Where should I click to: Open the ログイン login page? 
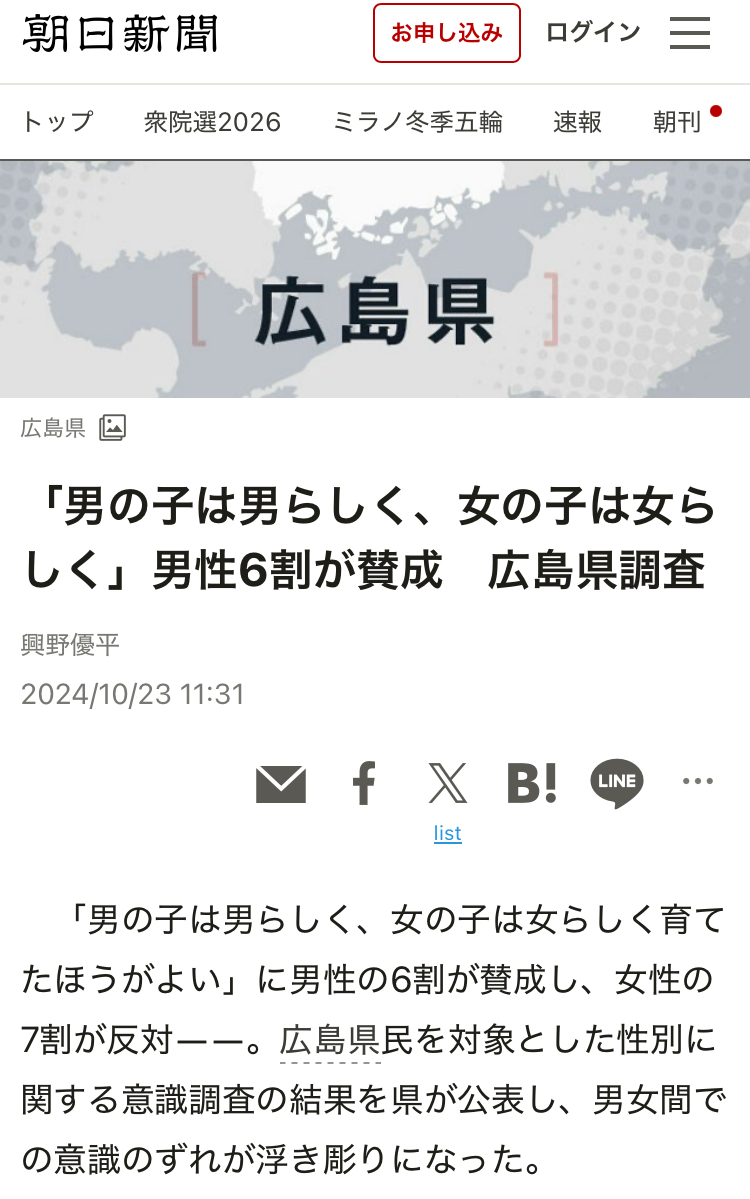(x=593, y=33)
